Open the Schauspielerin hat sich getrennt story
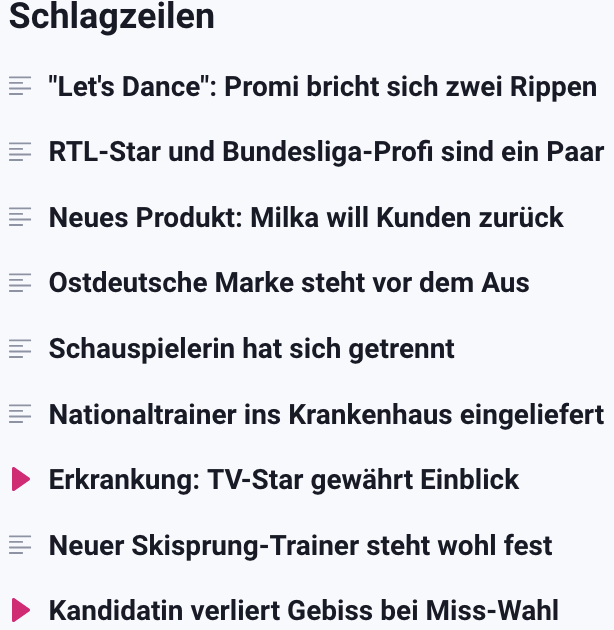The width and height of the screenshot is (614, 630). (x=251, y=349)
